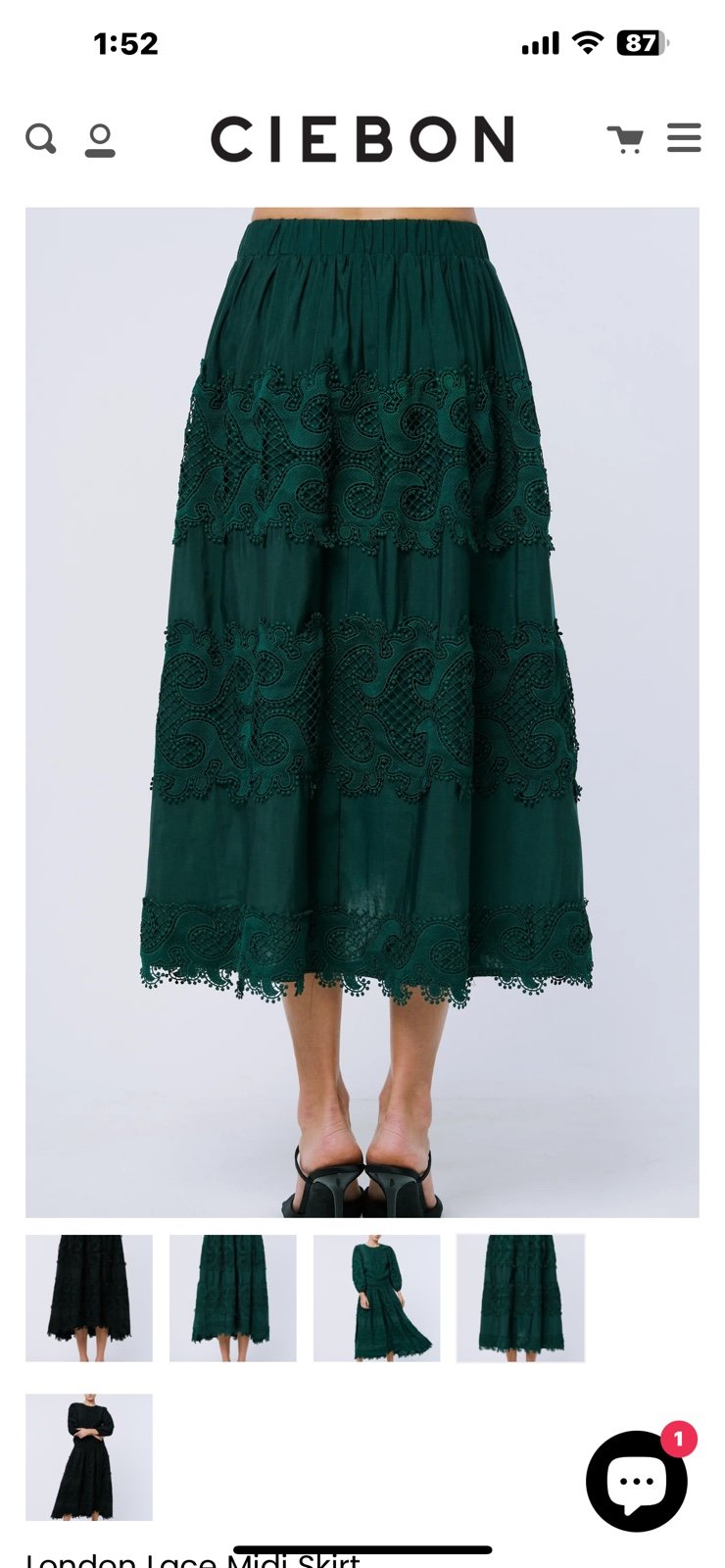Select the full black outfit thumbnail
Viewport: 725px width, 1568px height.
click(x=89, y=1457)
